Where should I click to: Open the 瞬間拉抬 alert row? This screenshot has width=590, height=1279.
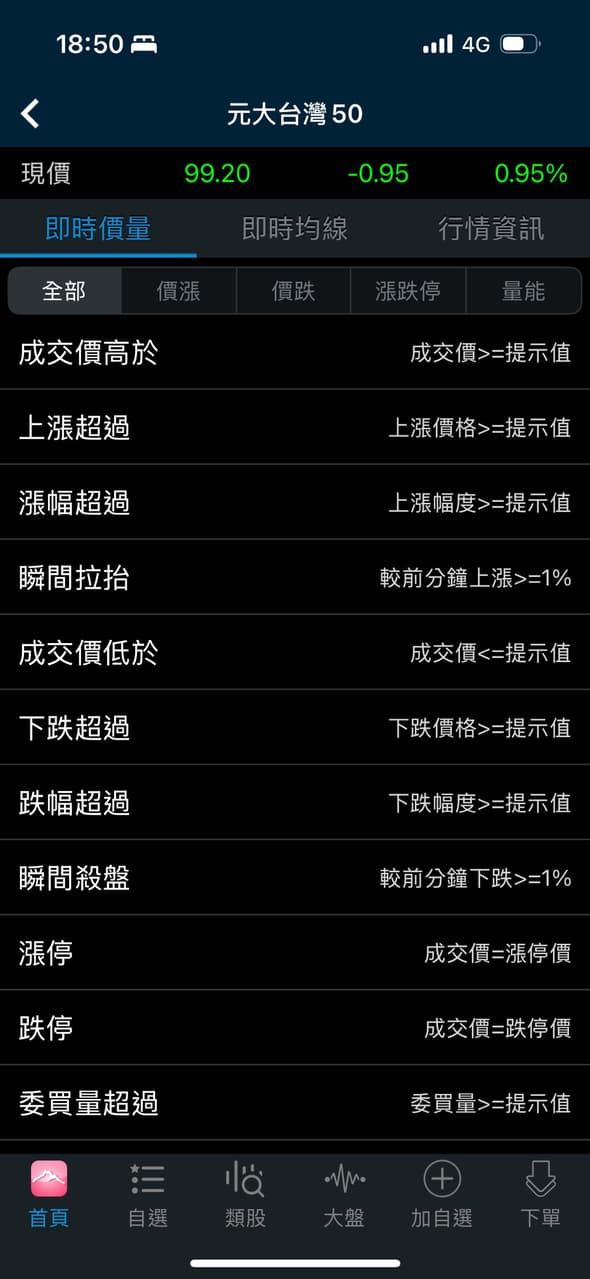tap(295, 577)
